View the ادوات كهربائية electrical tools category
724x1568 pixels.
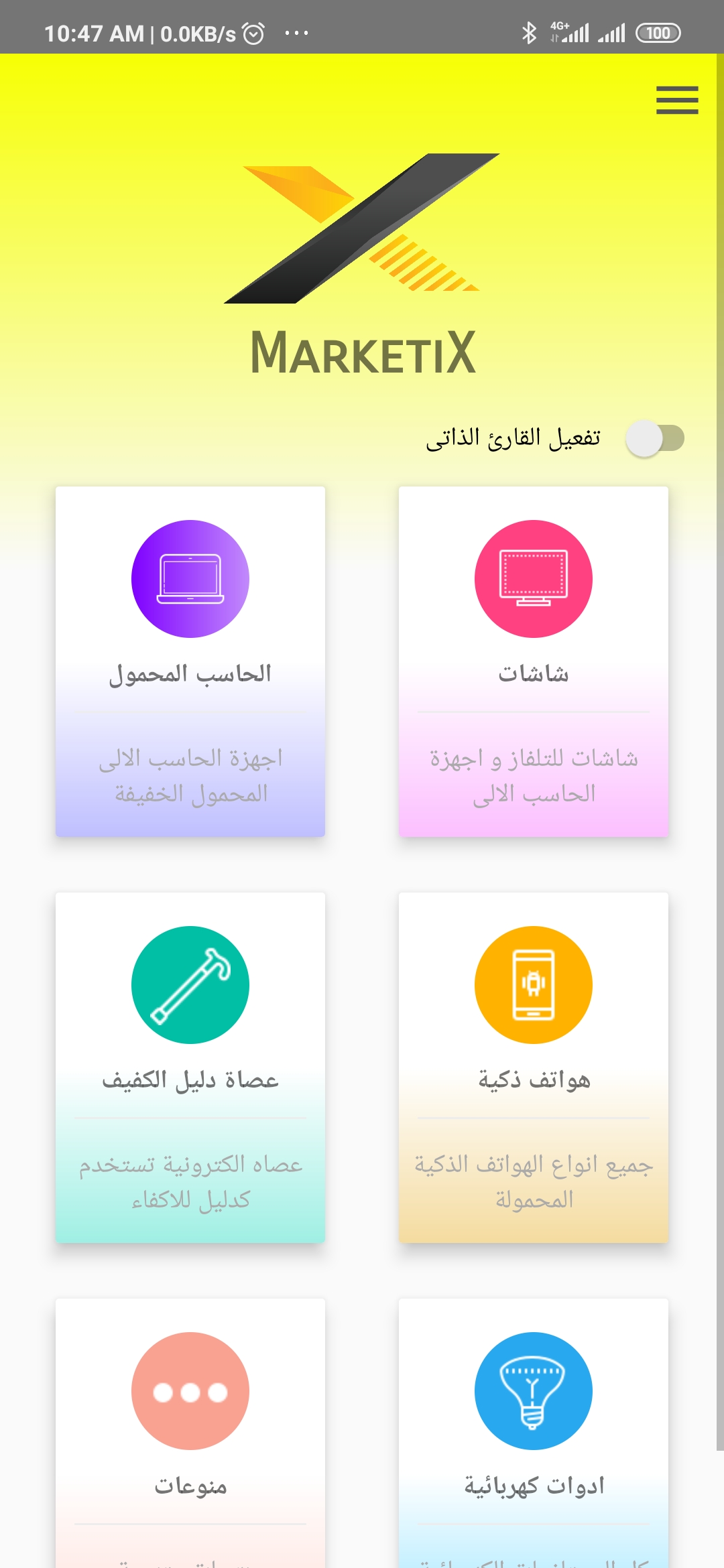pyautogui.click(x=534, y=1433)
